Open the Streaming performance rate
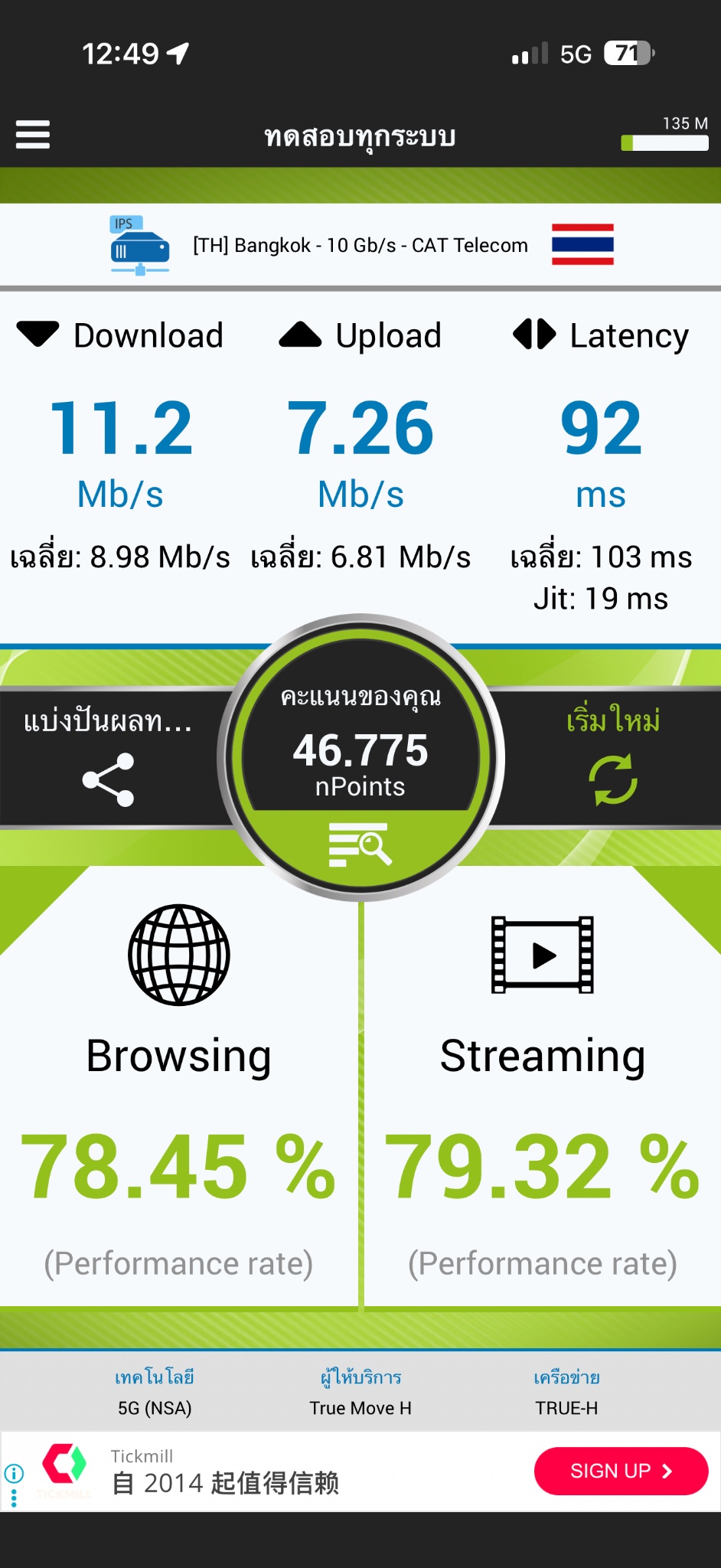 (543, 1087)
